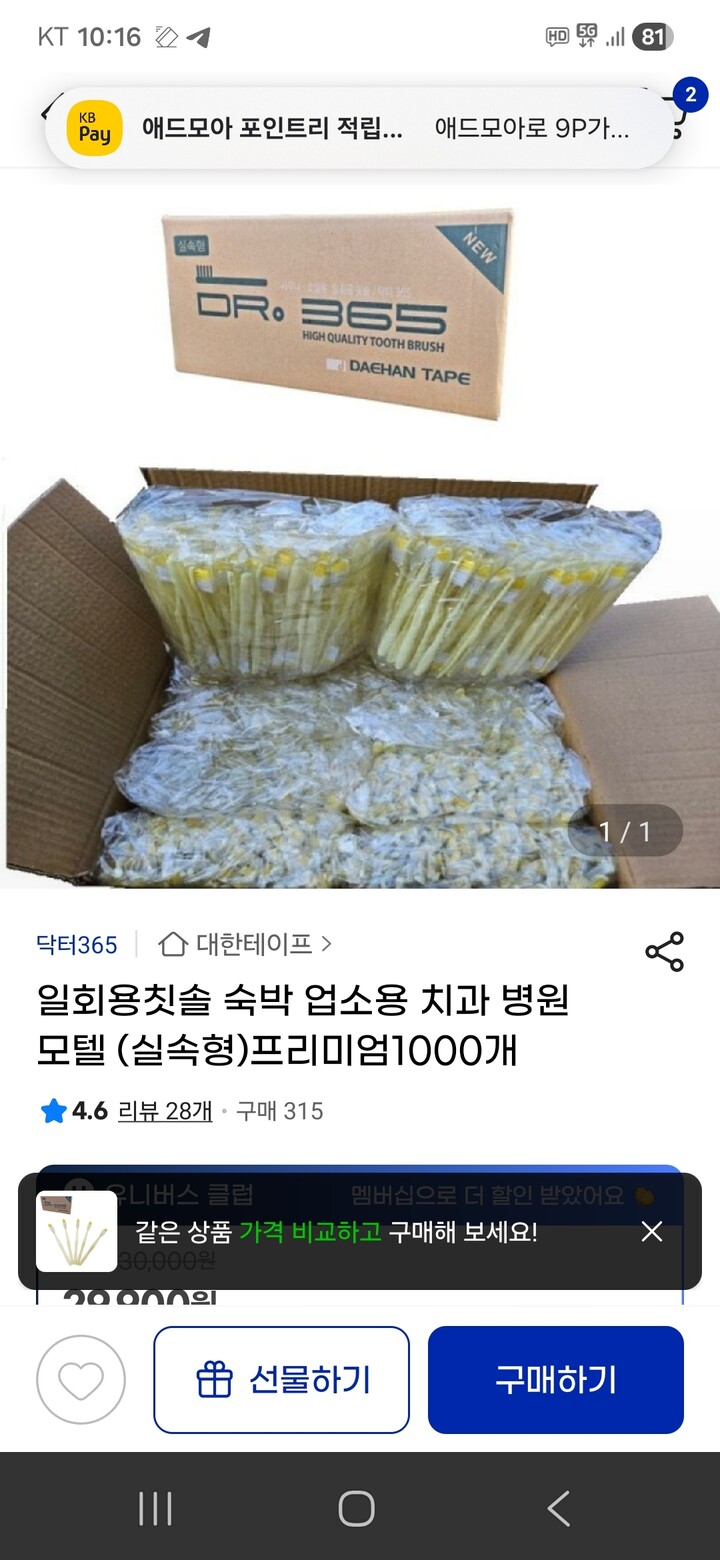
Task: Tap the toothbrush thumbnail in the banner
Action: (77, 1229)
